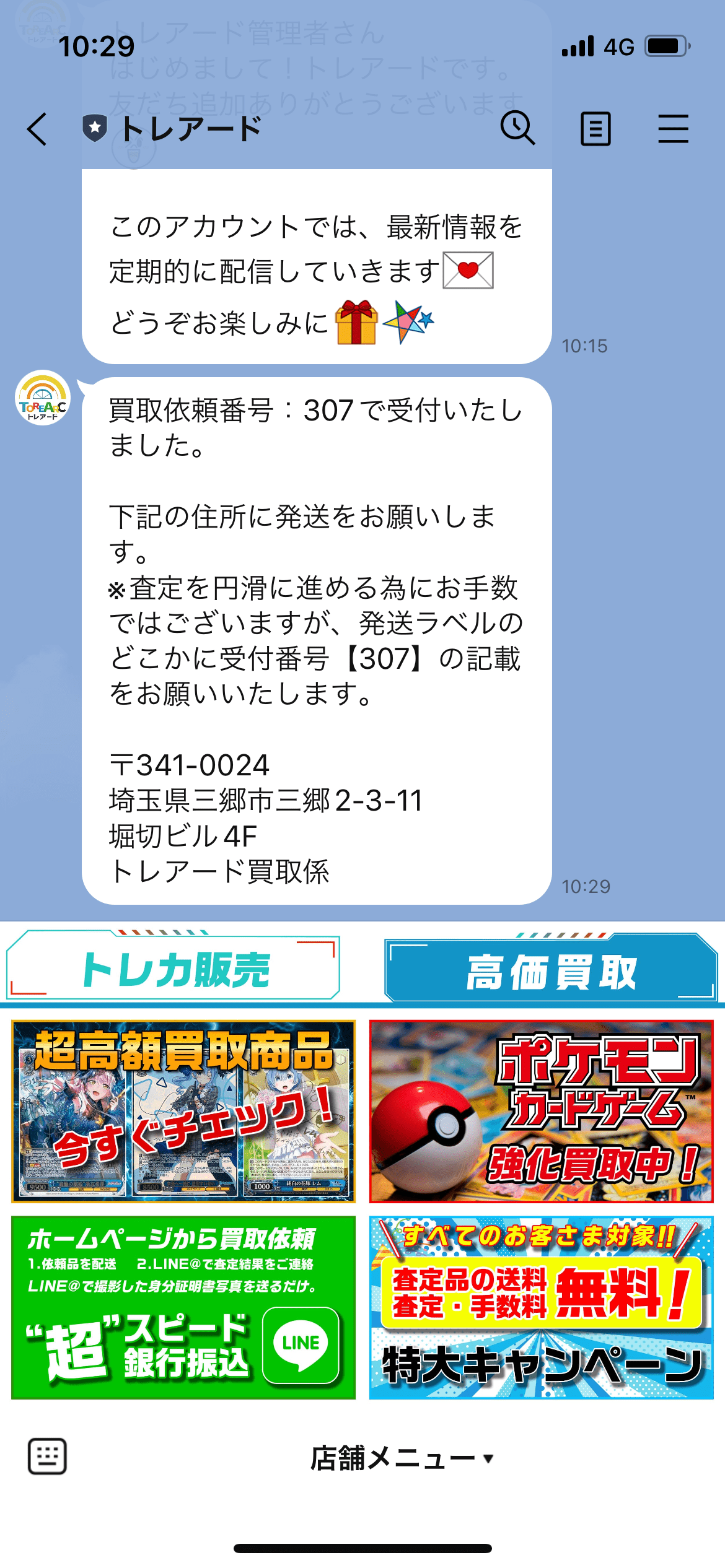Collapse the 店舗メニュー rich menu
The height and width of the screenshot is (1568, 725).
pos(402,1458)
